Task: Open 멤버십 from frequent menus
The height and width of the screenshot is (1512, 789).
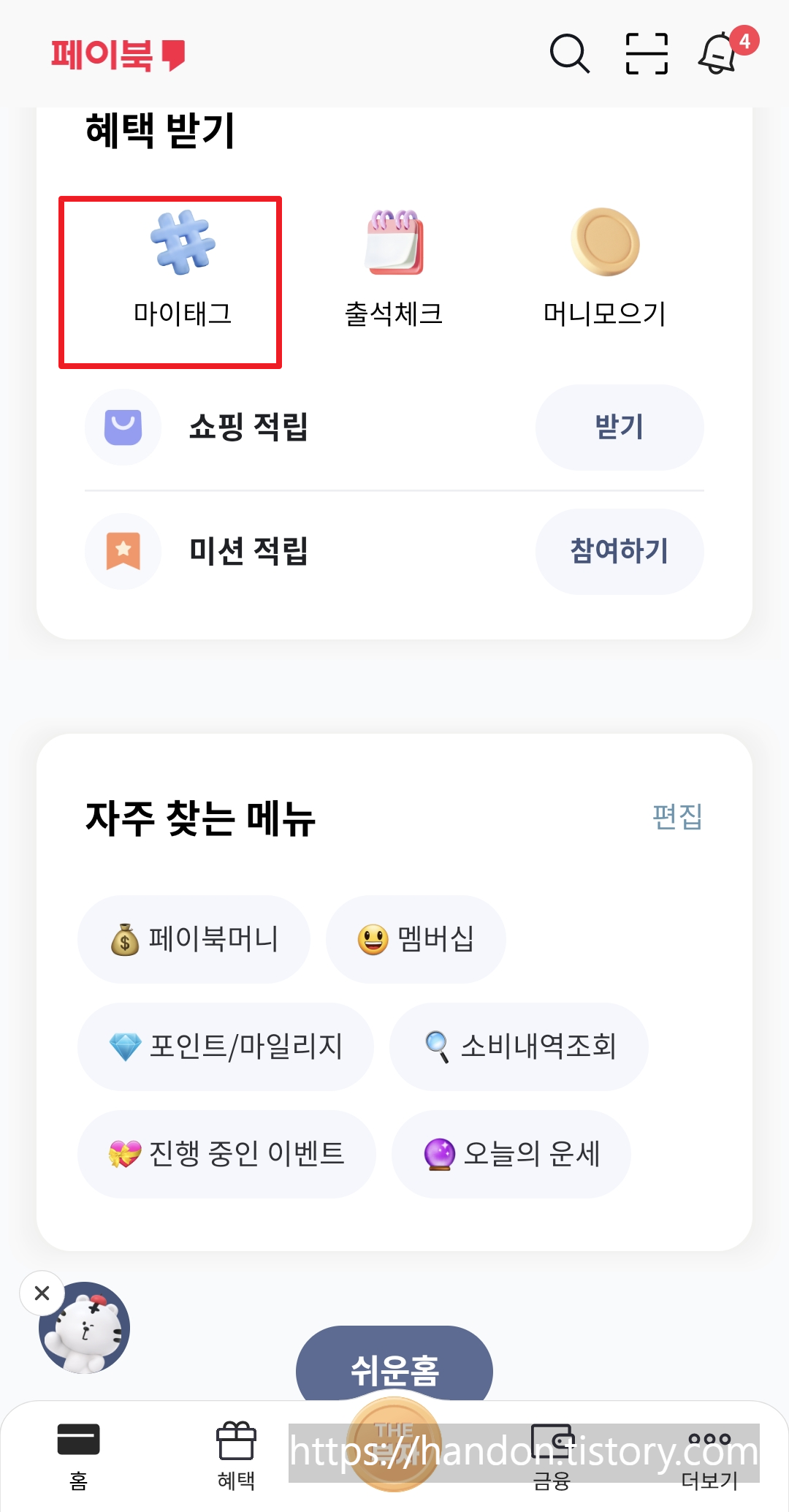Action: pyautogui.click(x=415, y=940)
